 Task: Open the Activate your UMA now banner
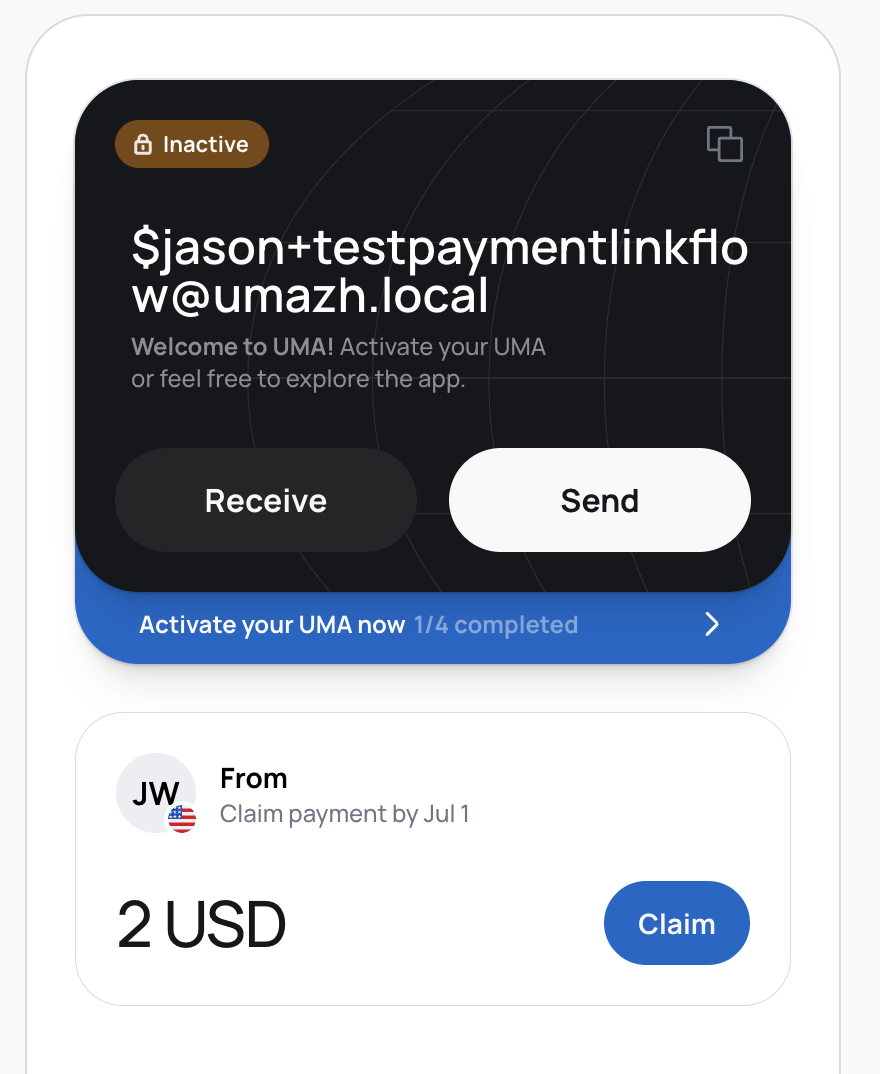(x=432, y=626)
